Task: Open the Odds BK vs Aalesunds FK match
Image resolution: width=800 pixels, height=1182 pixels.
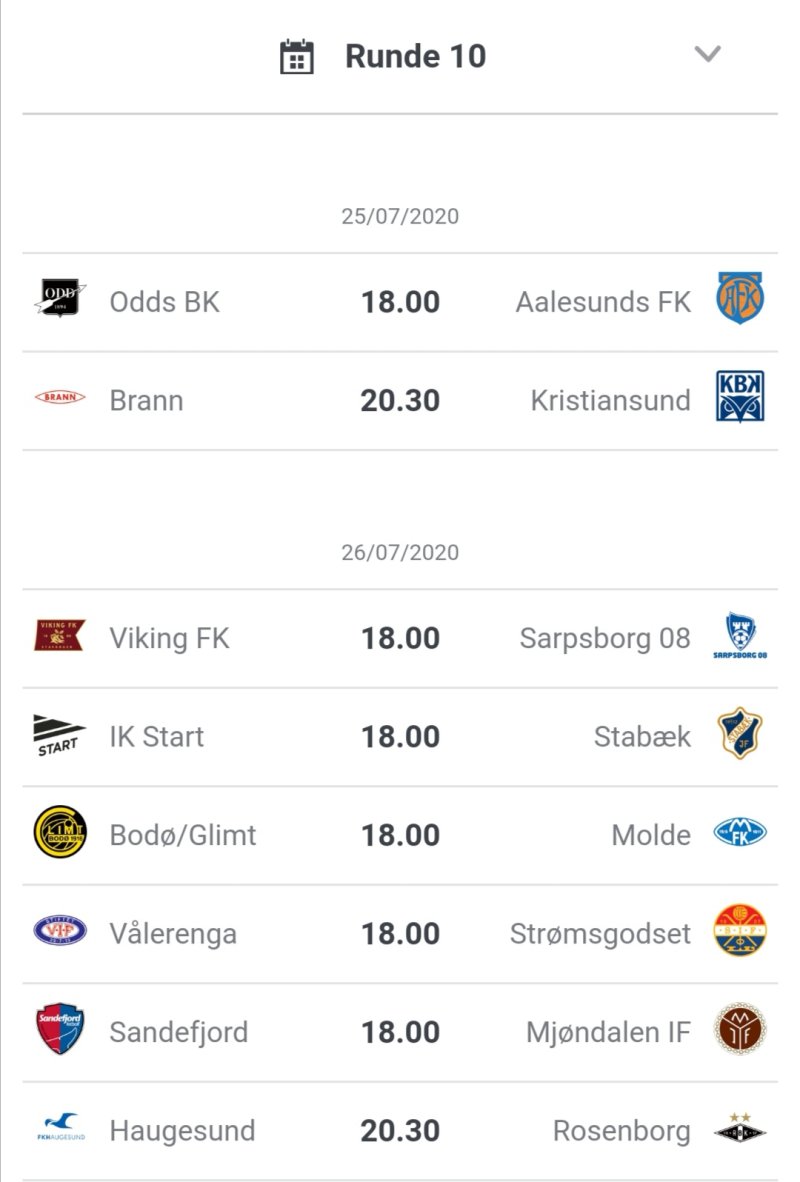Action: [x=400, y=302]
